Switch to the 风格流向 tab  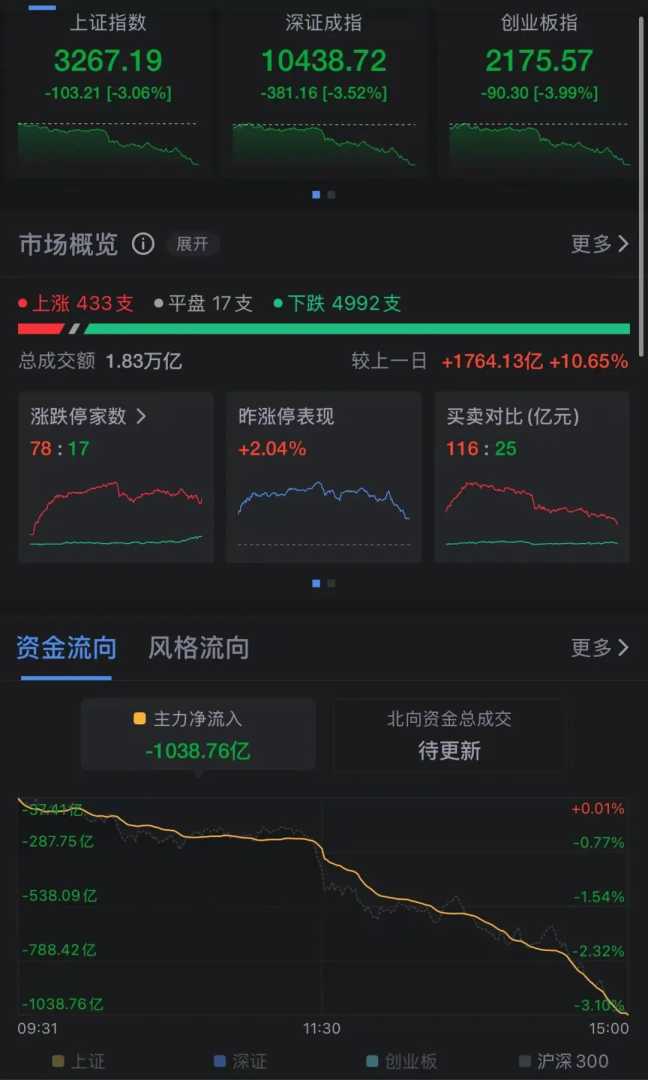coord(198,648)
